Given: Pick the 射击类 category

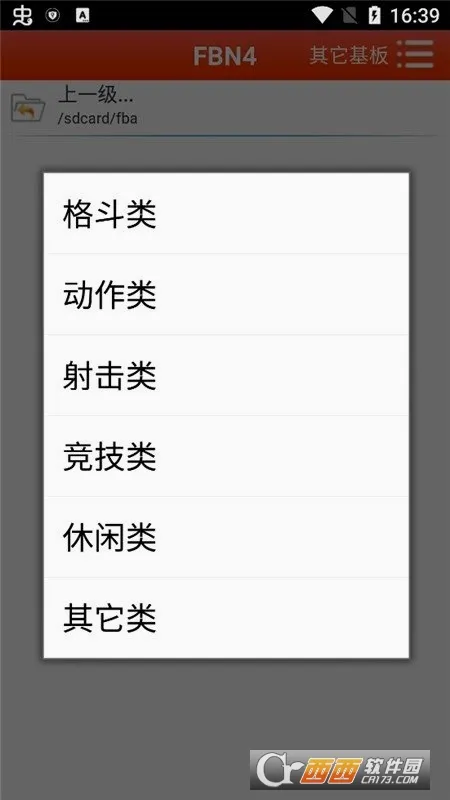Looking at the screenshot, I should (226, 376).
